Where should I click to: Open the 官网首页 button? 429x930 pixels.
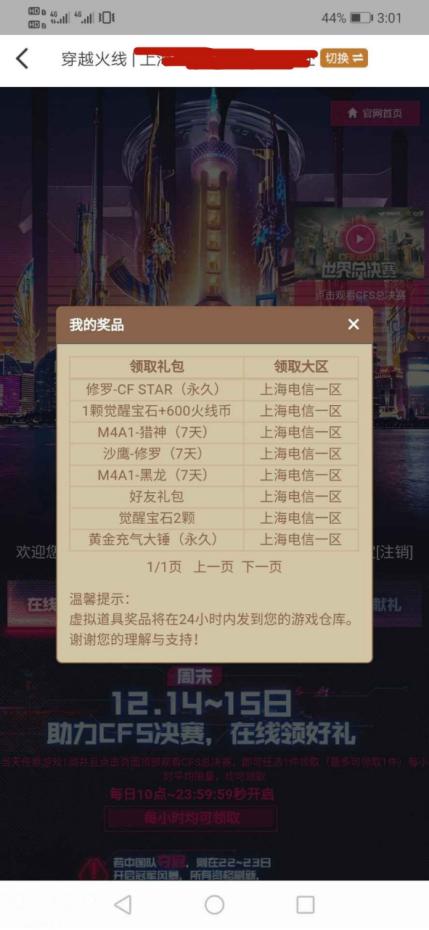375,113
